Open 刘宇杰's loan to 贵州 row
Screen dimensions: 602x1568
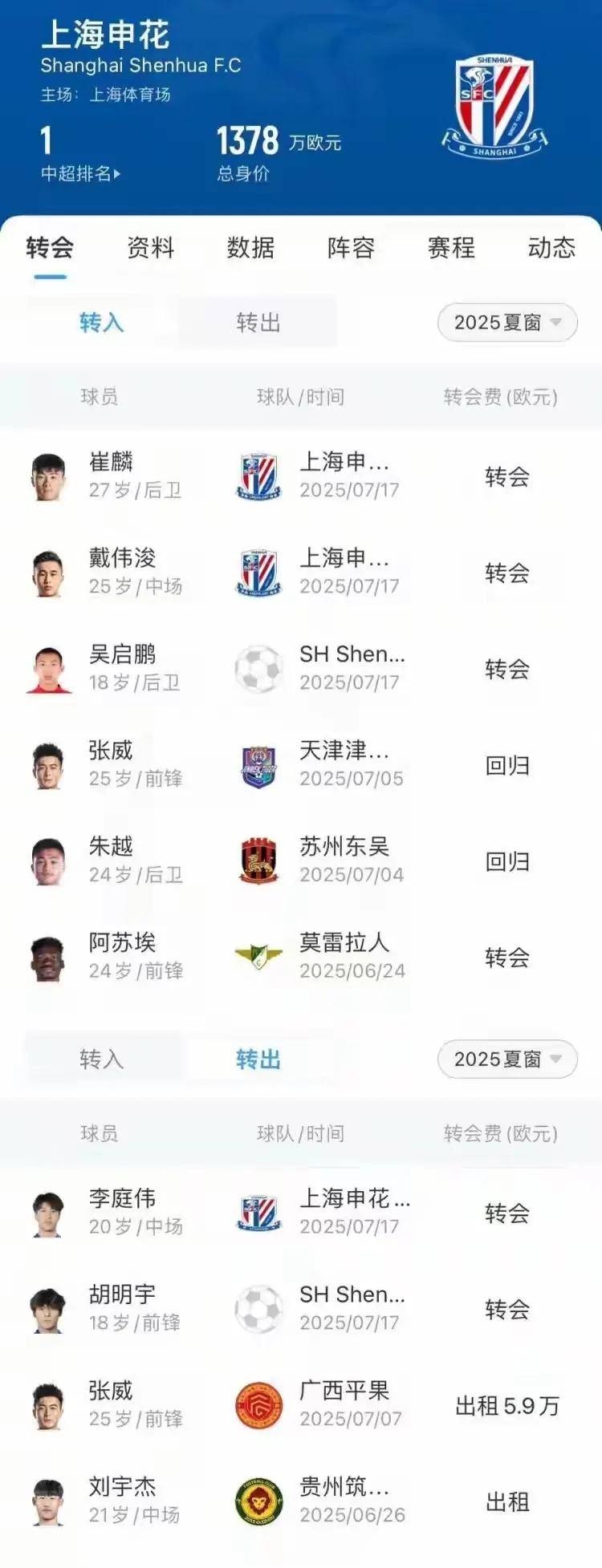[301, 1501]
